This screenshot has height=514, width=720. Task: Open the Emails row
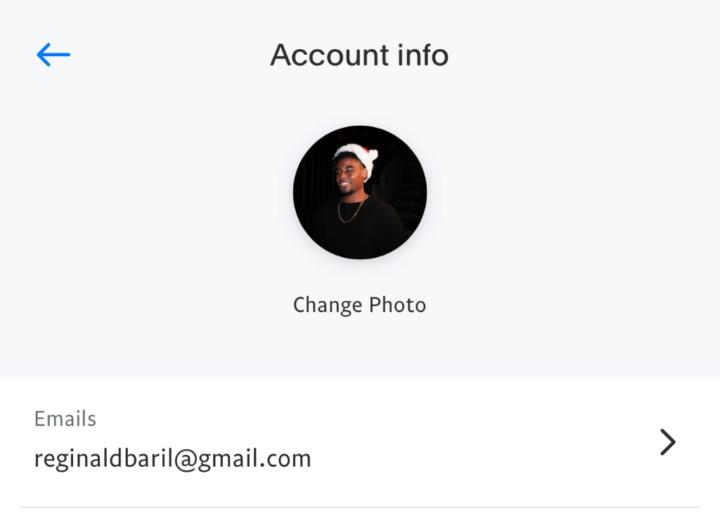360,441
